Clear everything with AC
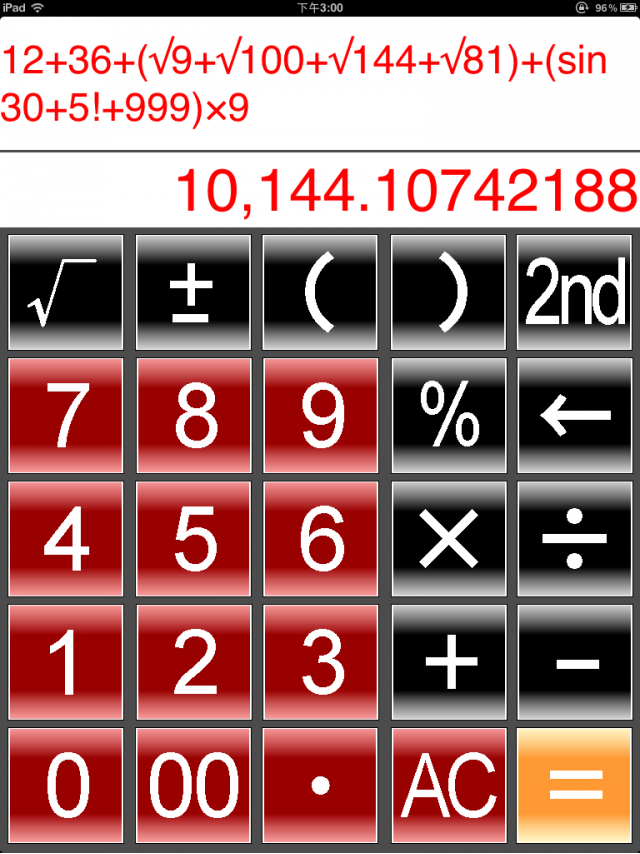The height and width of the screenshot is (854, 640). (x=449, y=785)
